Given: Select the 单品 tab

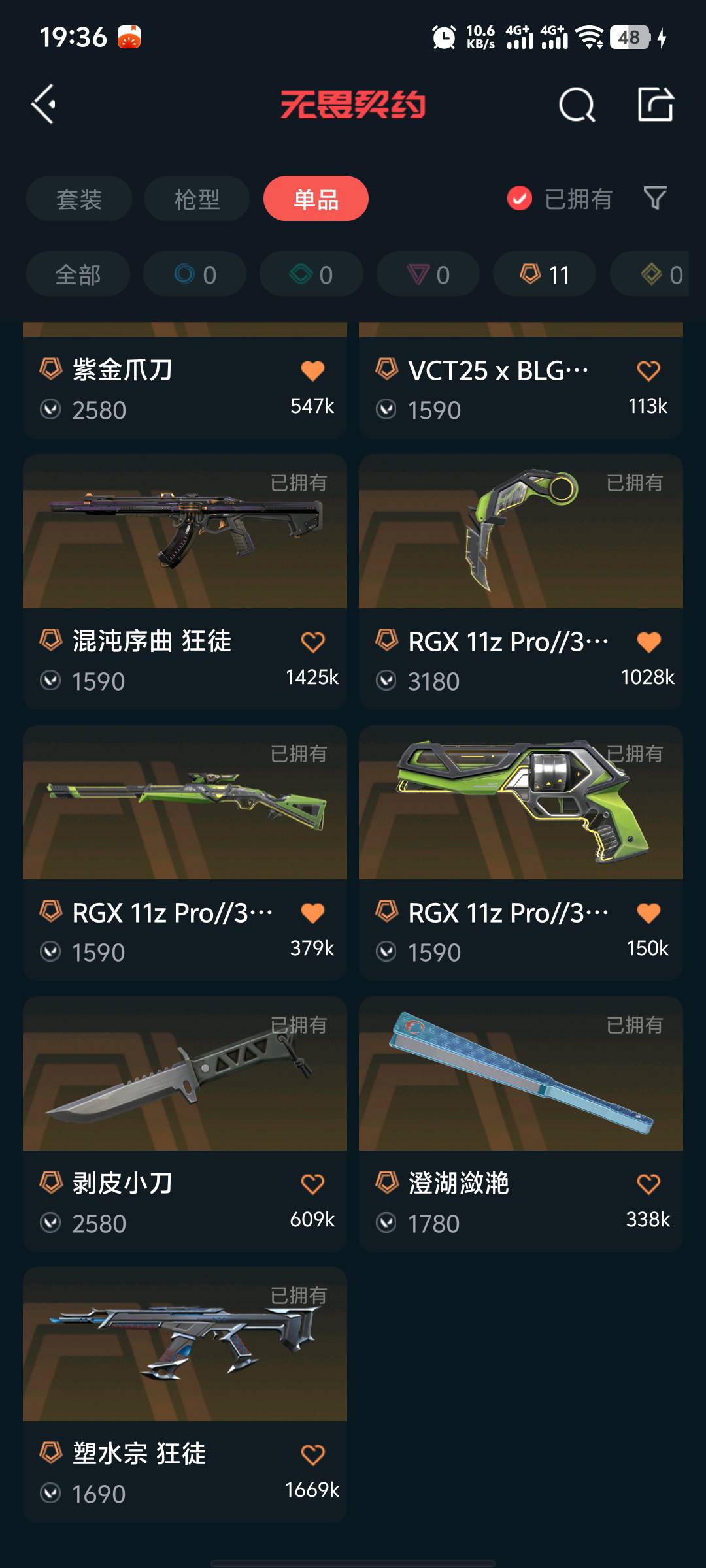Looking at the screenshot, I should coord(316,199).
